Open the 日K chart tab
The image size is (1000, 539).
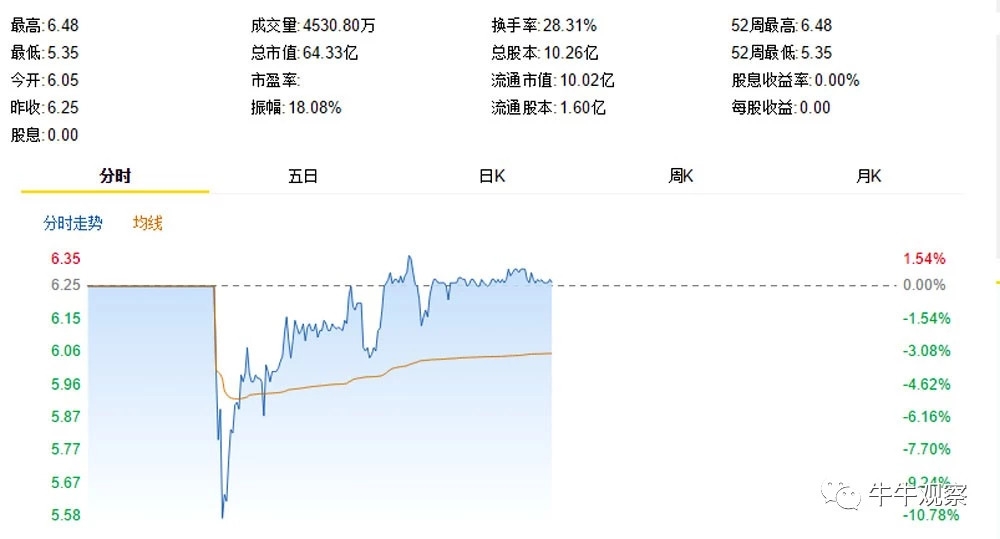coord(492,176)
